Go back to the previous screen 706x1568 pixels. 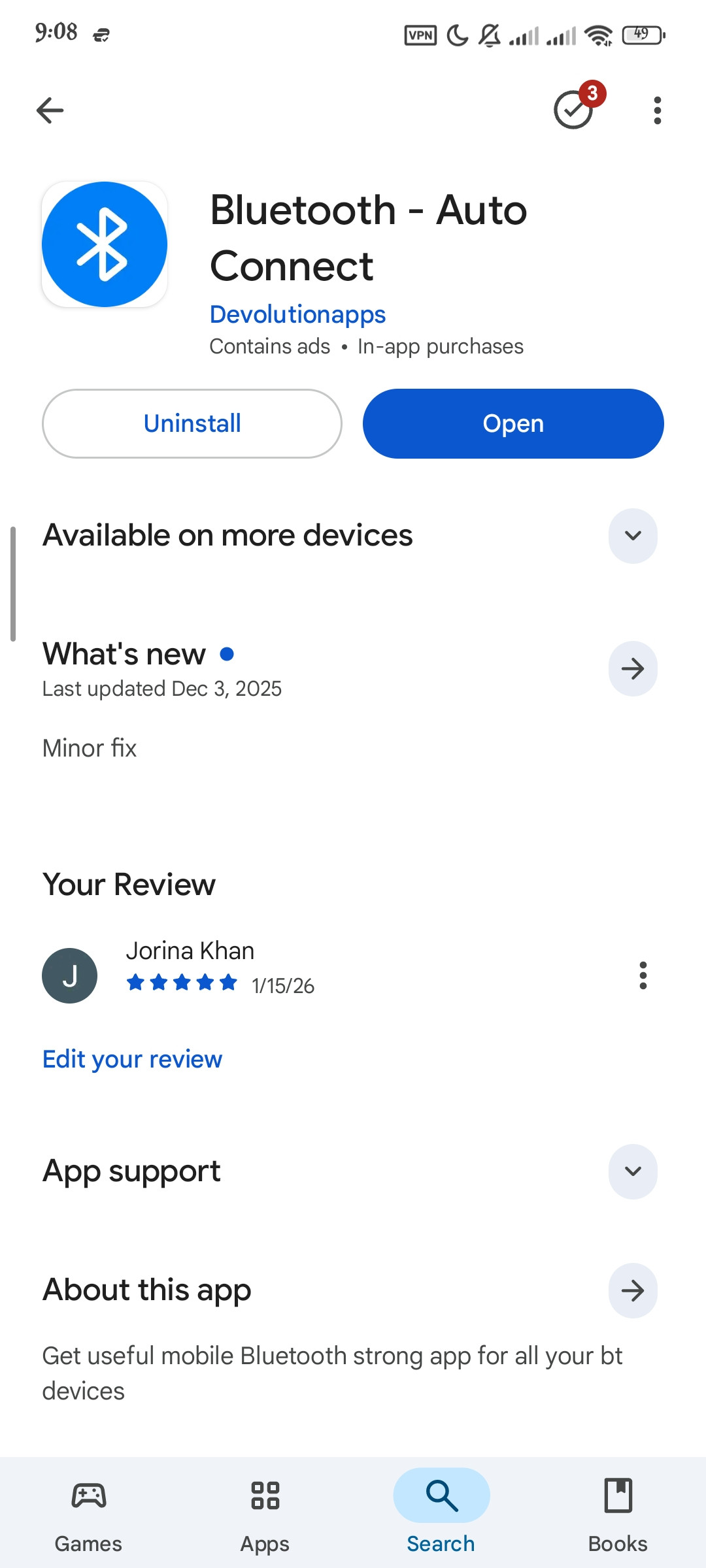pyautogui.click(x=50, y=110)
